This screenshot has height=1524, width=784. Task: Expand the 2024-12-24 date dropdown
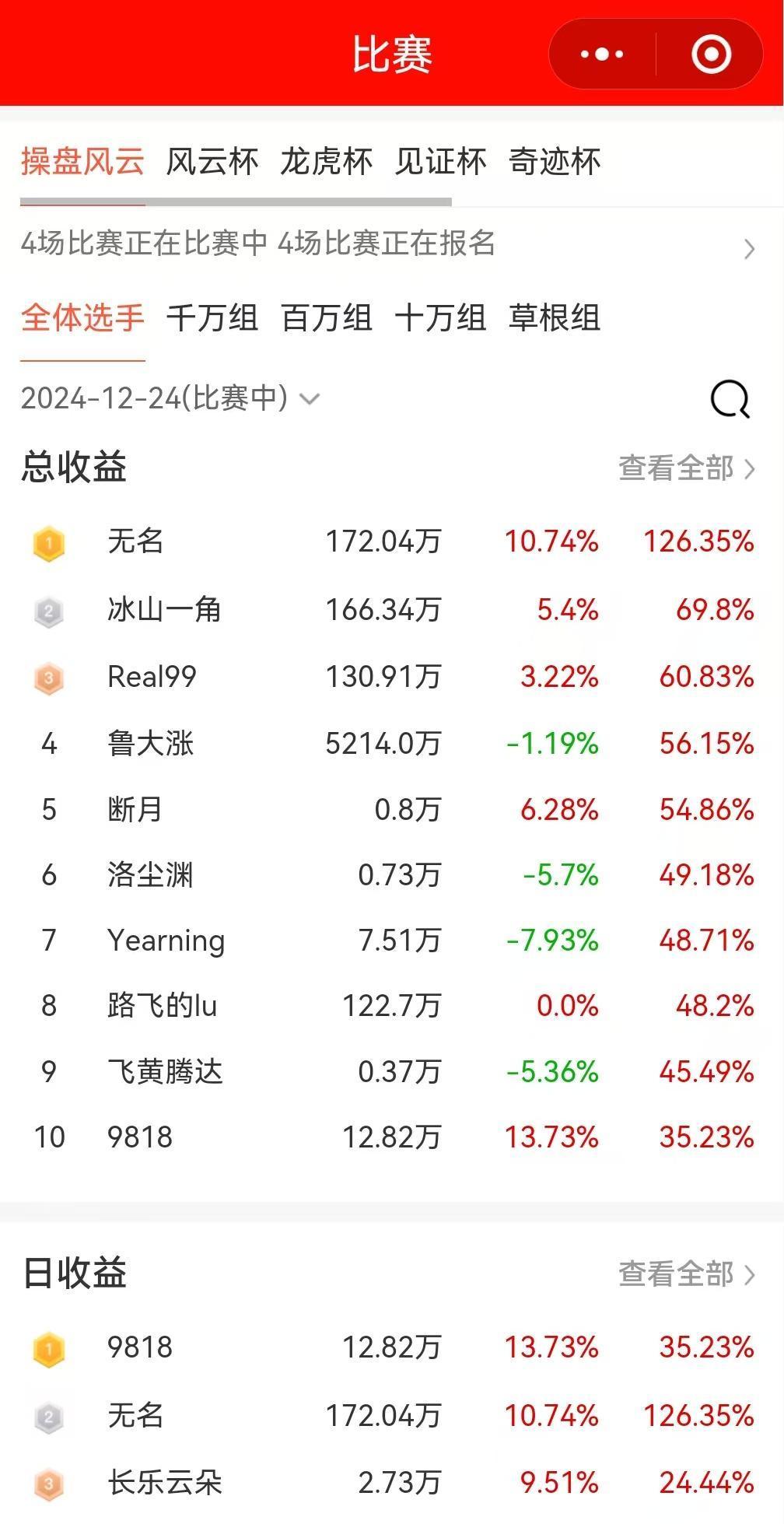(170, 398)
